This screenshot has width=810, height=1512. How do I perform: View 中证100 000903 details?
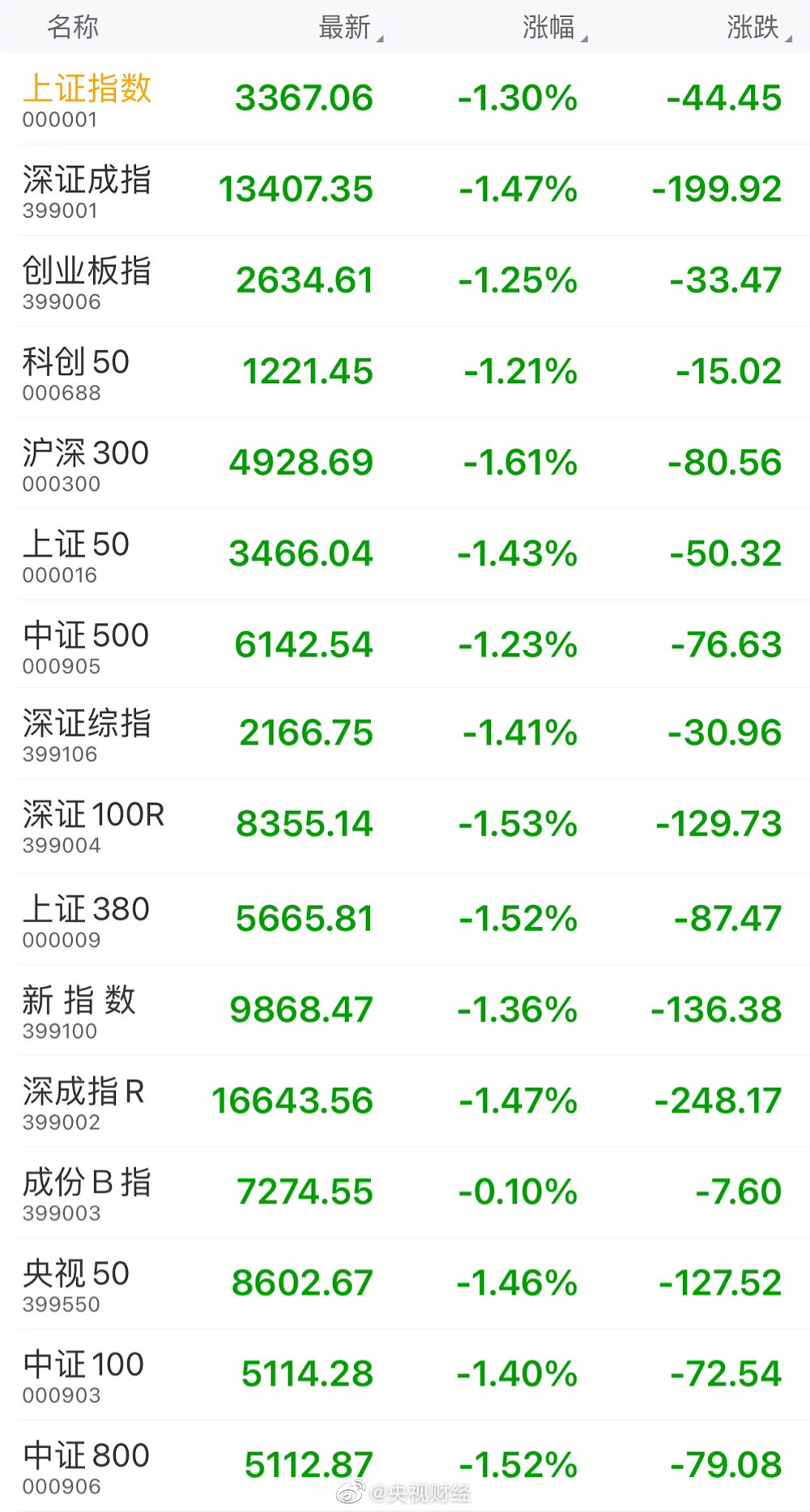point(405,1375)
